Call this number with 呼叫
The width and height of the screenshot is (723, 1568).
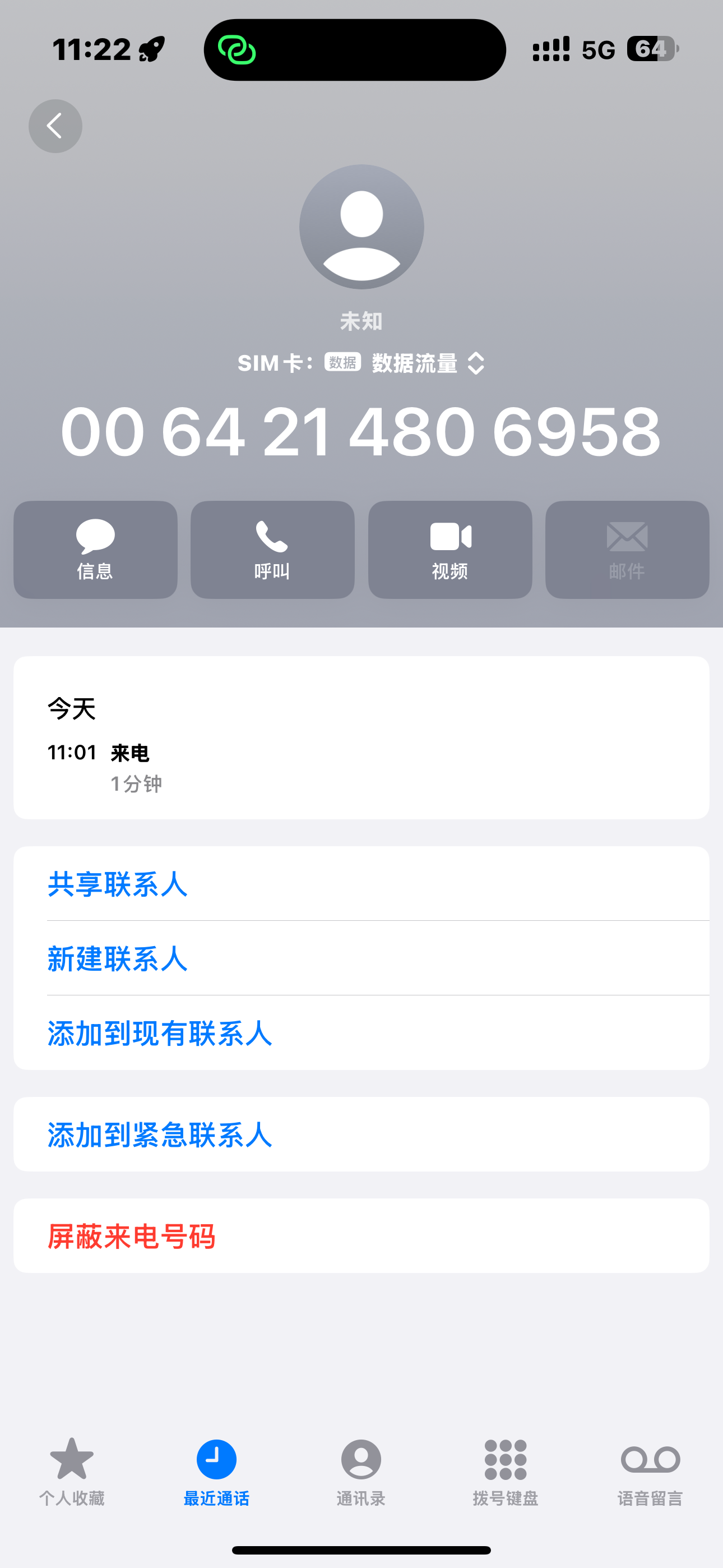[272, 550]
